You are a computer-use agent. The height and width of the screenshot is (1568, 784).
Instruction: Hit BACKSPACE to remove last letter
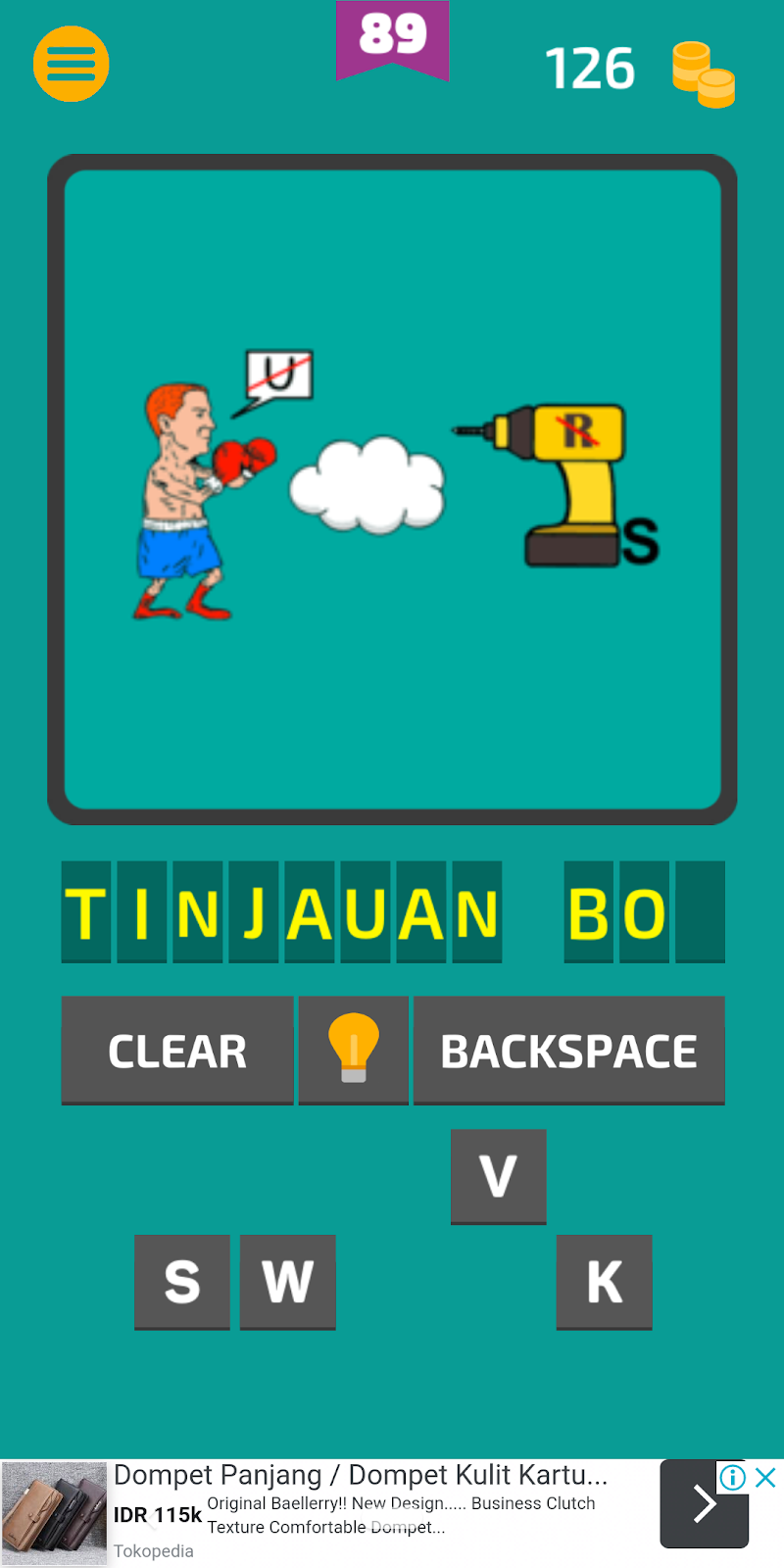(x=569, y=1051)
